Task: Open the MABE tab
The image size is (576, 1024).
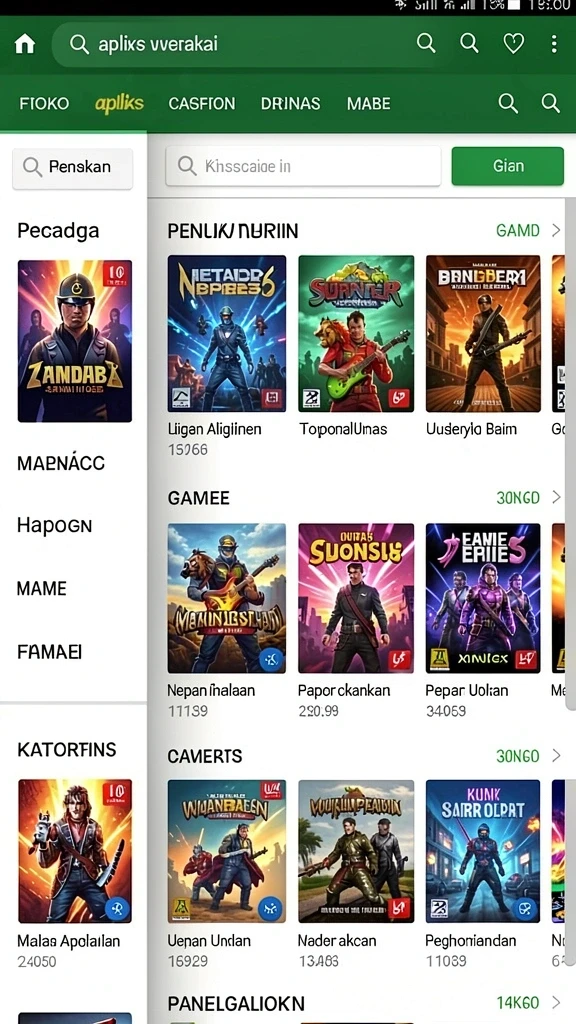Action: pyautogui.click(x=369, y=104)
